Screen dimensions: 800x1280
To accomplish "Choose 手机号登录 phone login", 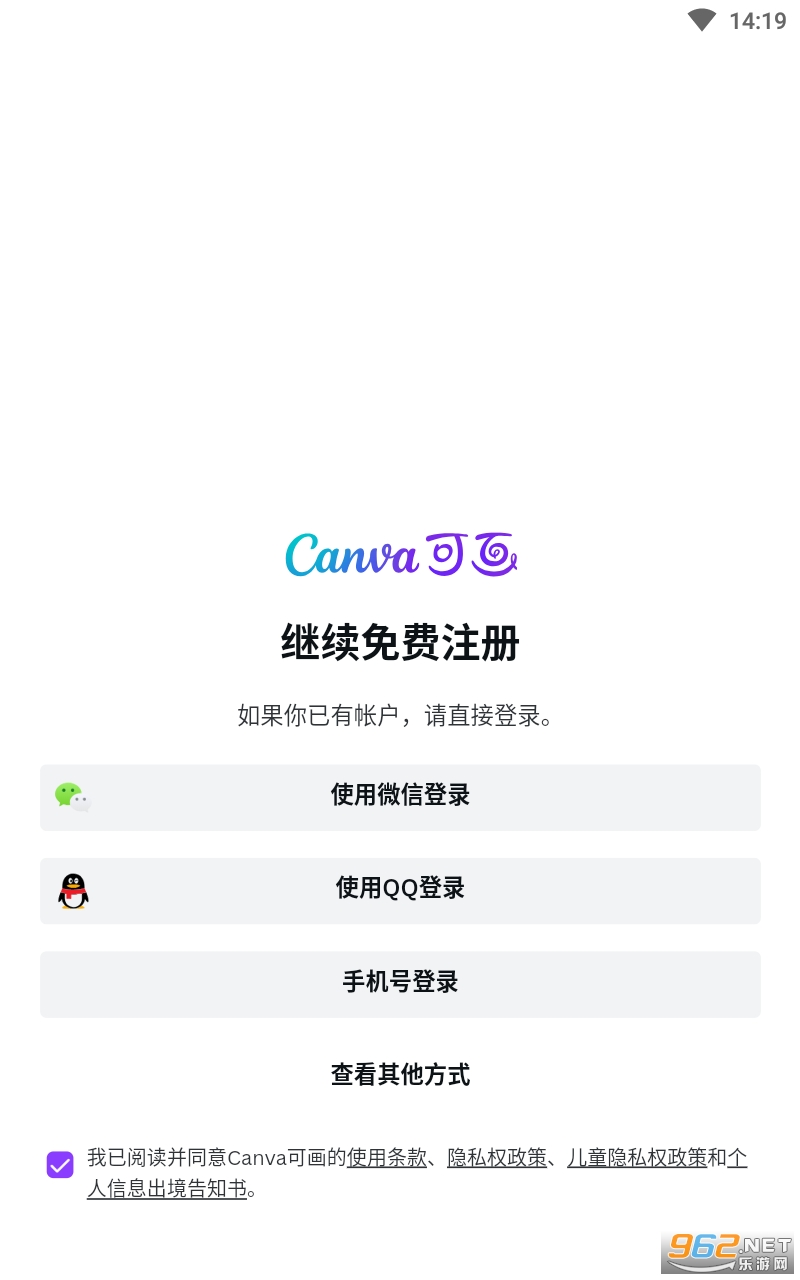I will 400,983.
